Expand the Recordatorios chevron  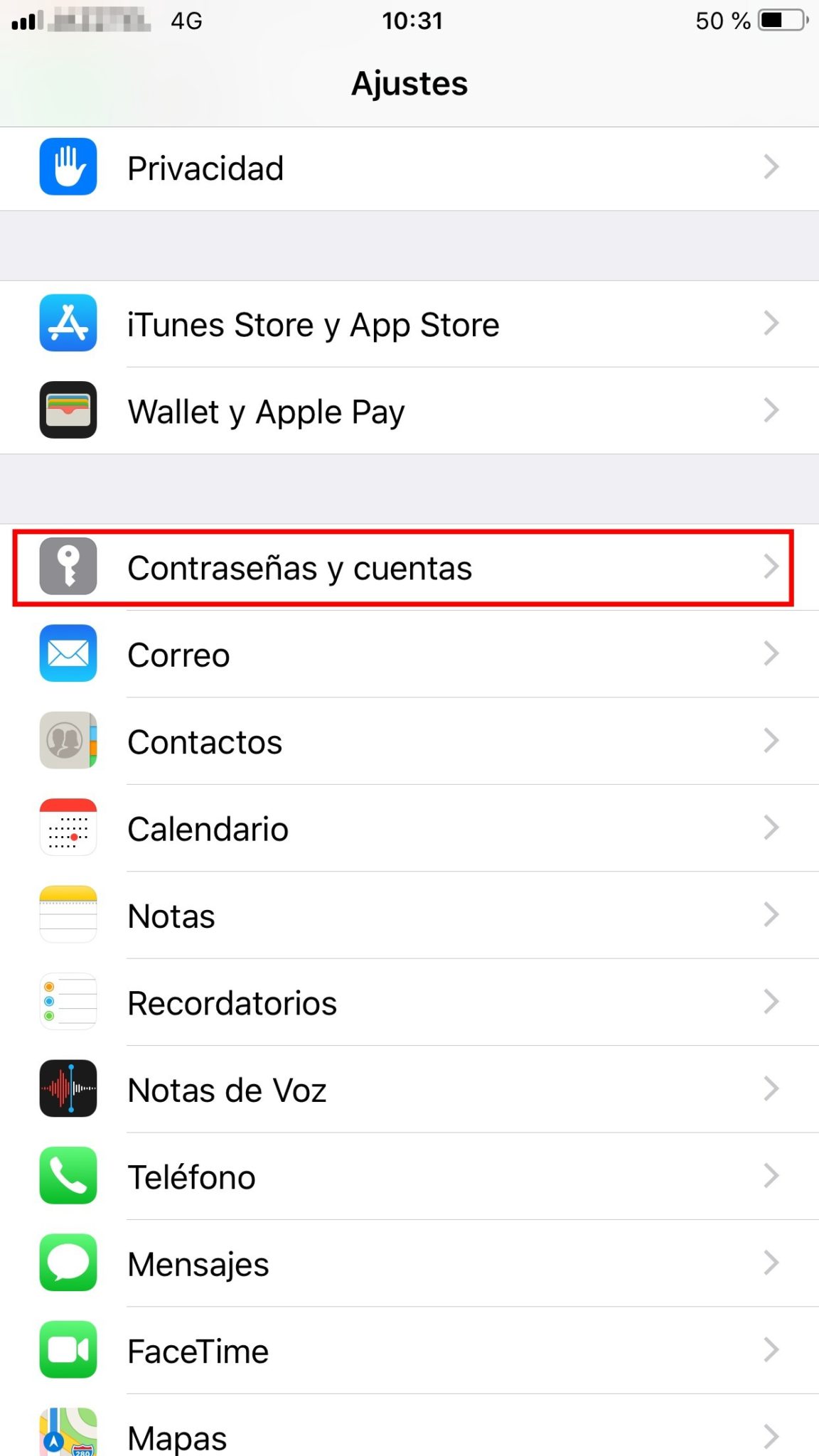click(x=772, y=1002)
